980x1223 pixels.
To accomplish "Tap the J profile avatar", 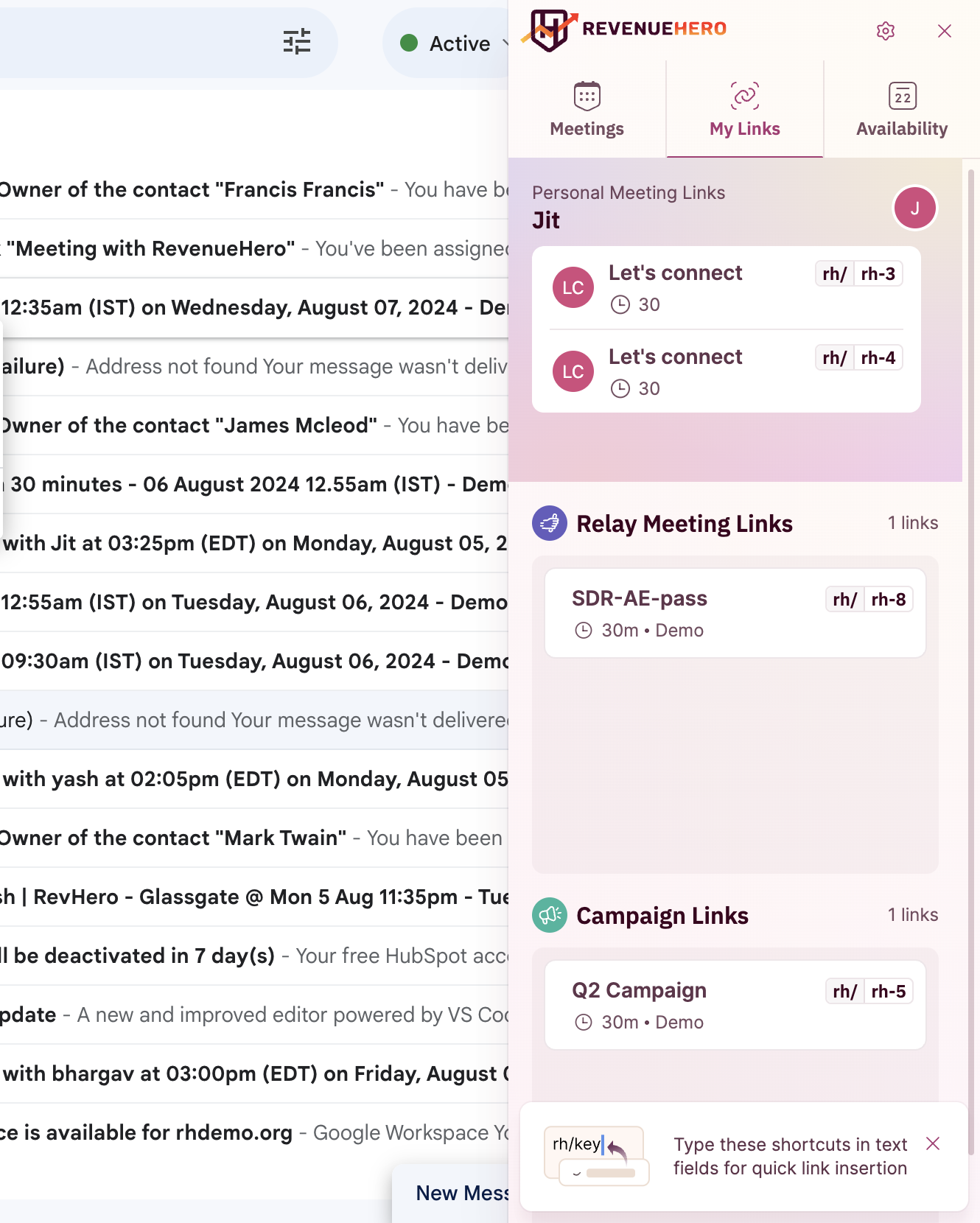I will click(x=914, y=208).
